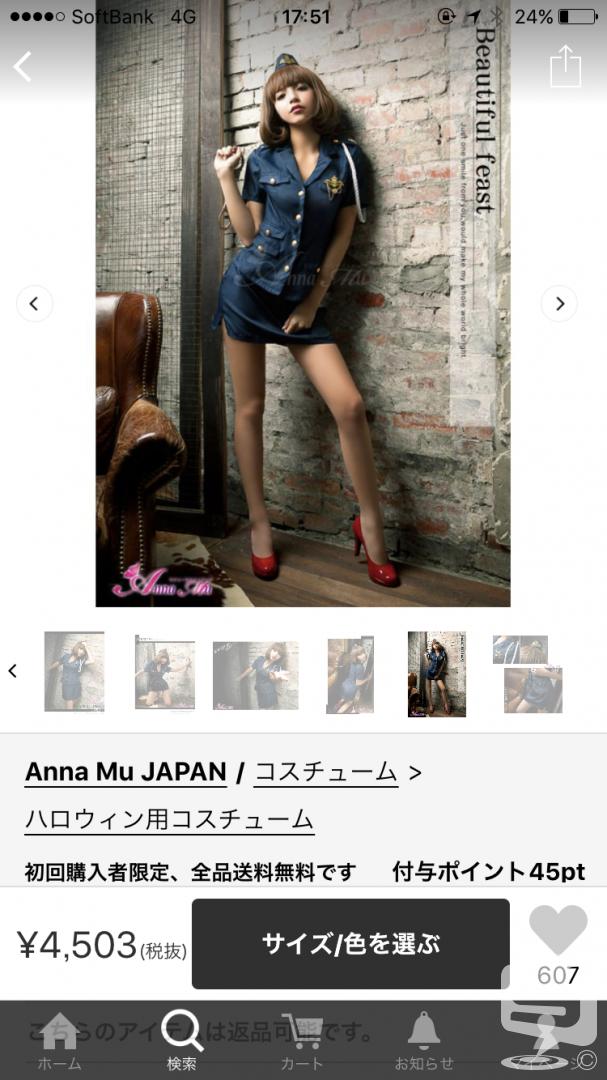Favorite this item with the heart icon
The width and height of the screenshot is (607, 1080).
[x=558, y=930]
